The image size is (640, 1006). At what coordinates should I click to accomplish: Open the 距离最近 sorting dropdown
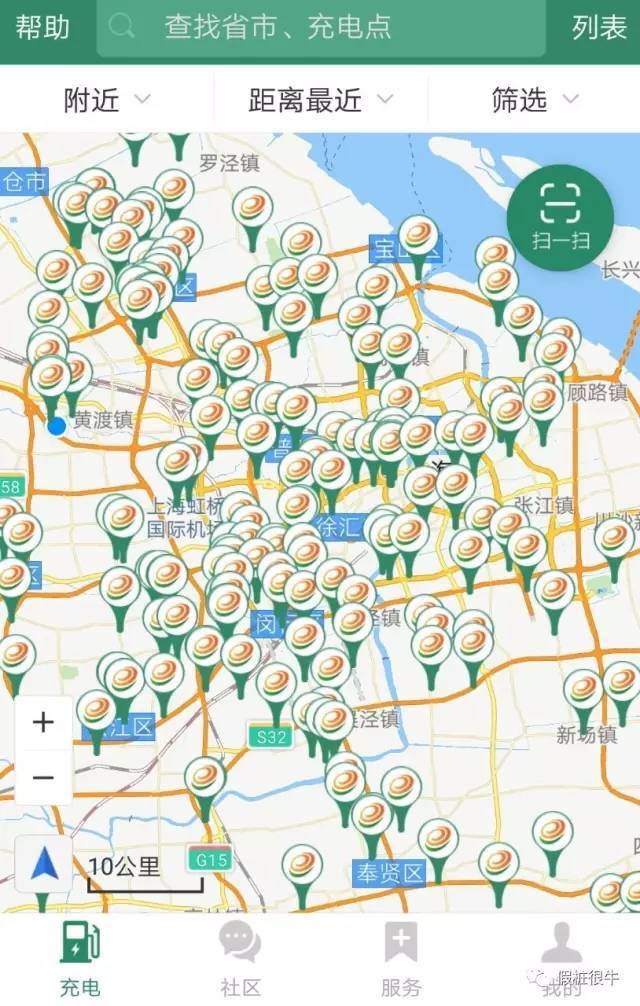[x=320, y=99]
